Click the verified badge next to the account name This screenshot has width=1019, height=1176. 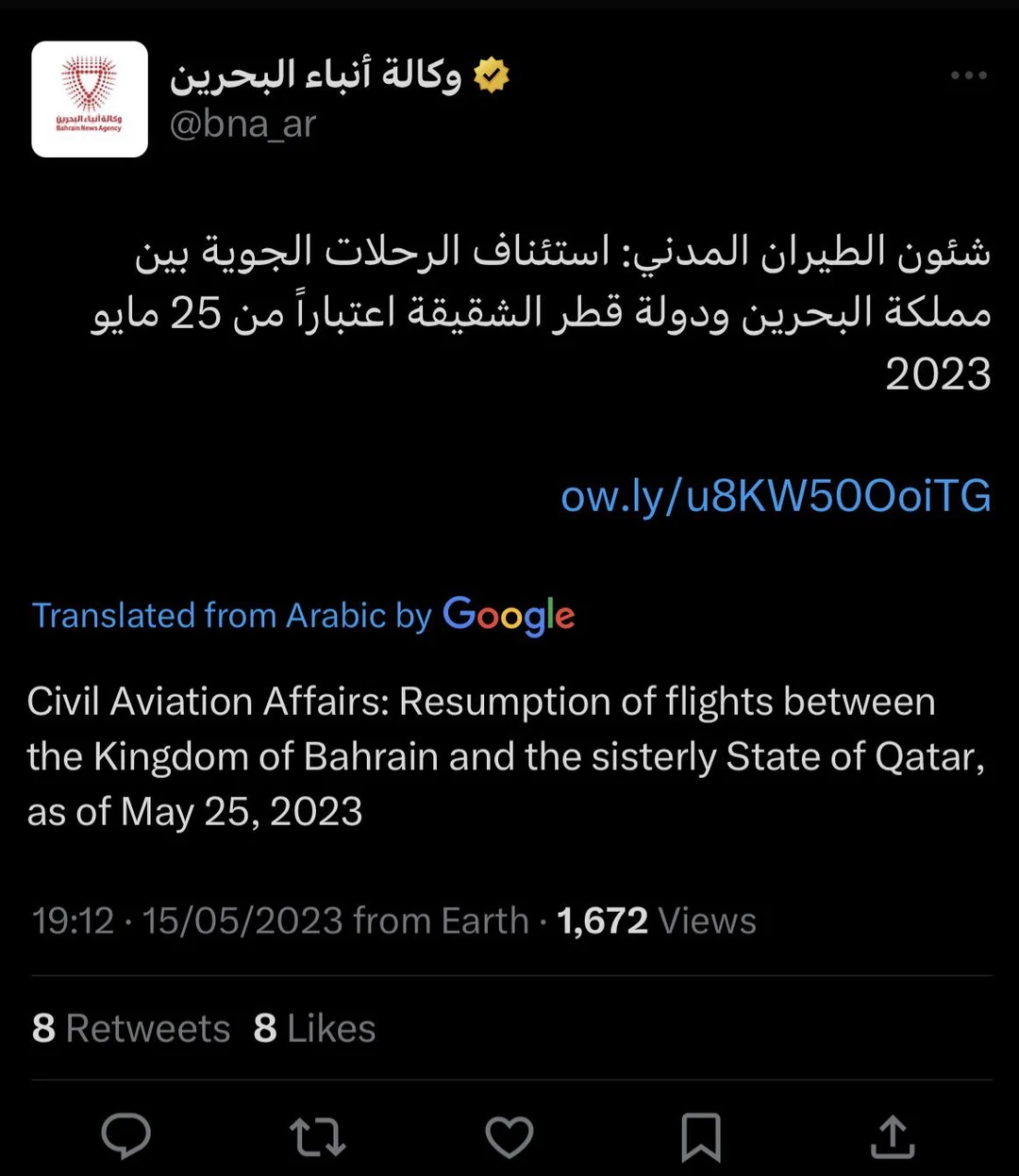493,74
